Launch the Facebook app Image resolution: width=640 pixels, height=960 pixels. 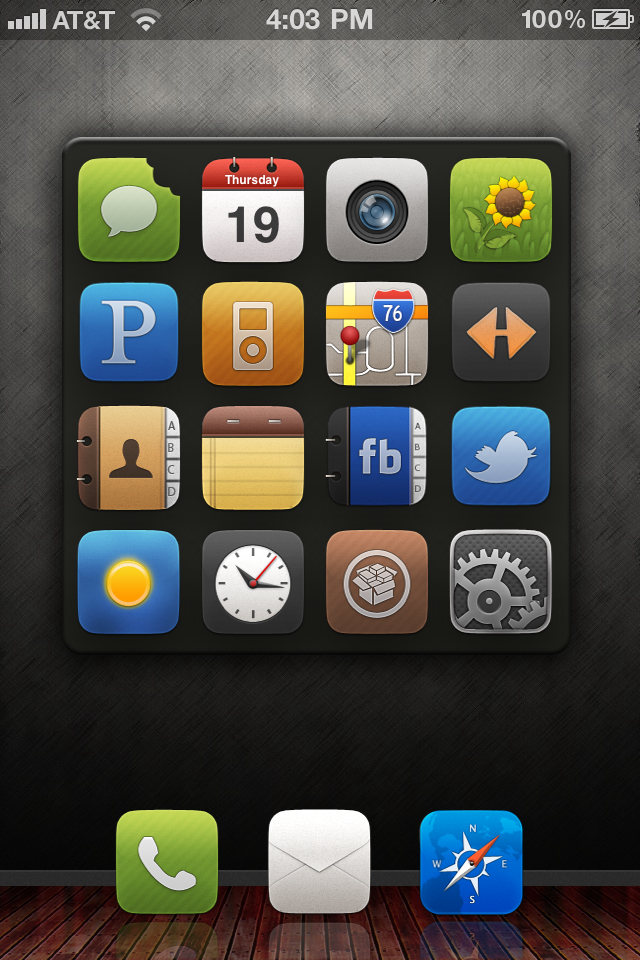point(377,457)
